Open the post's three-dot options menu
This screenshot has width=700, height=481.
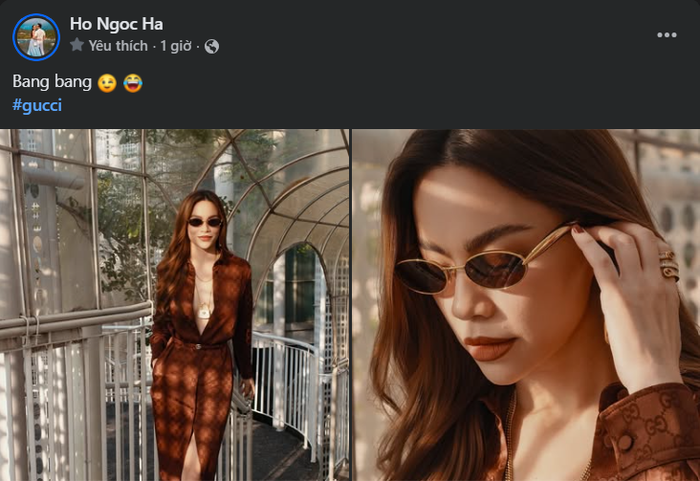click(667, 34)
